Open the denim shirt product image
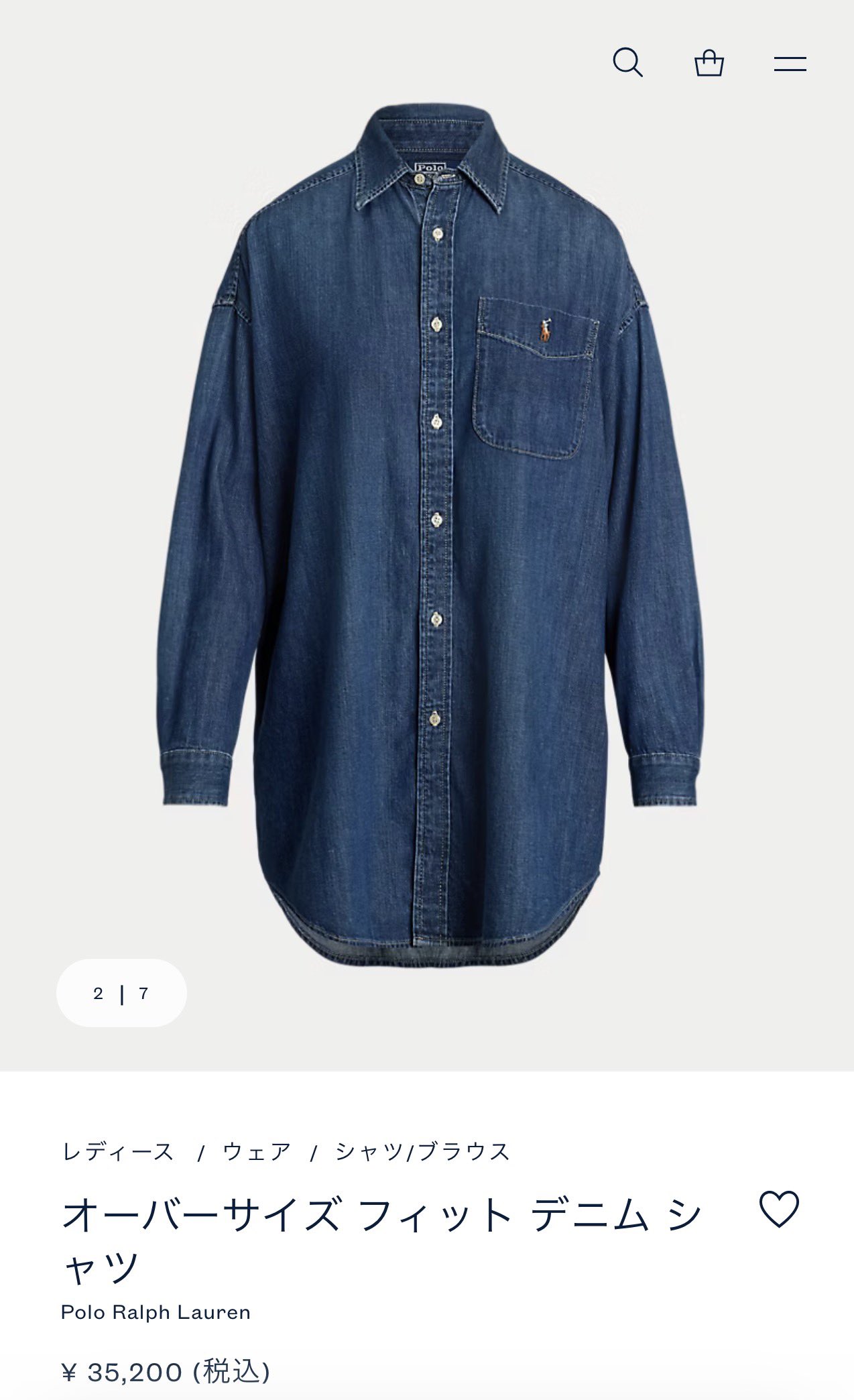Screen dimensions: 854x1400 click(430, 534)
